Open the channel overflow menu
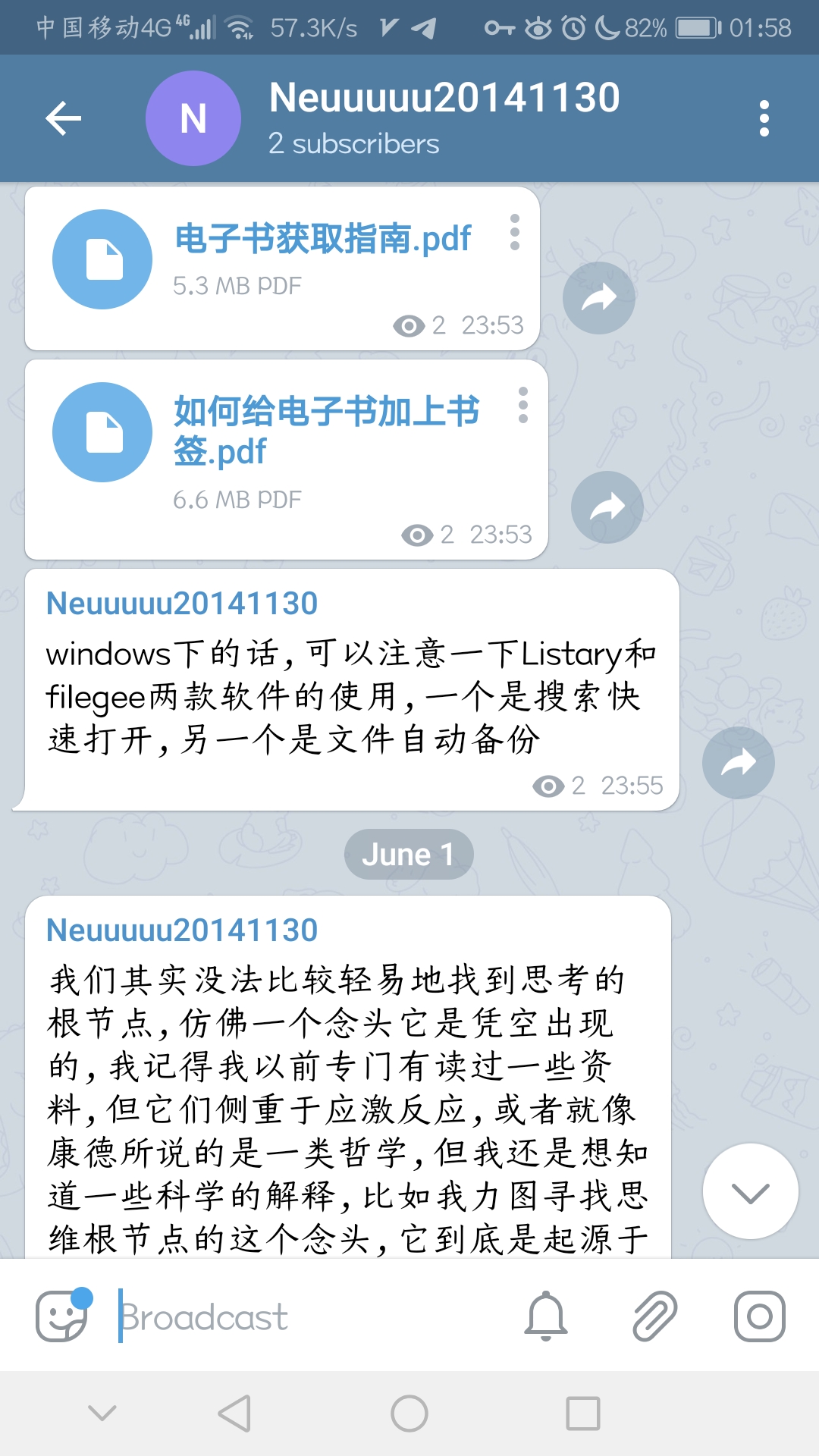Viewport: 819px width, 1456px height. [x=764, y=118]
